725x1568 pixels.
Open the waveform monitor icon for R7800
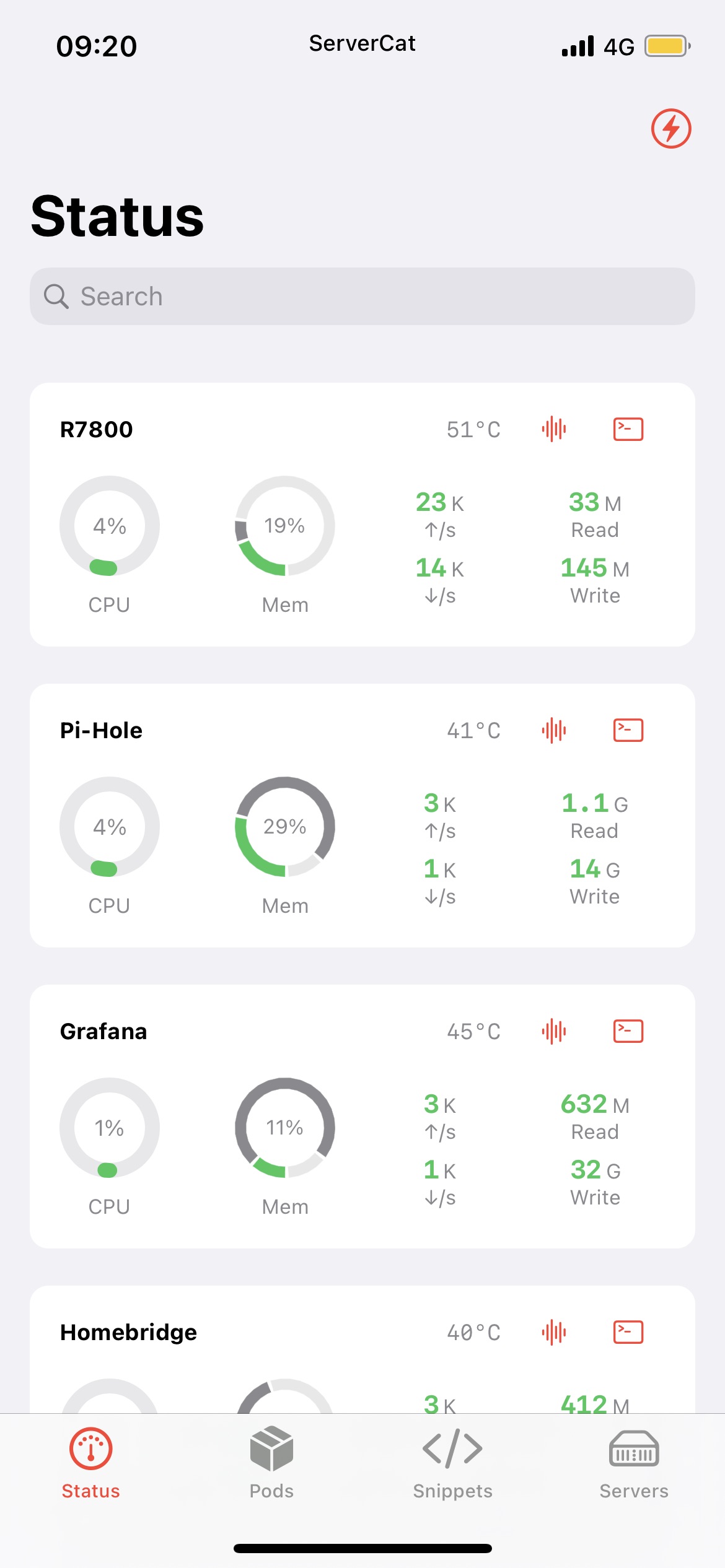point(554,429)
